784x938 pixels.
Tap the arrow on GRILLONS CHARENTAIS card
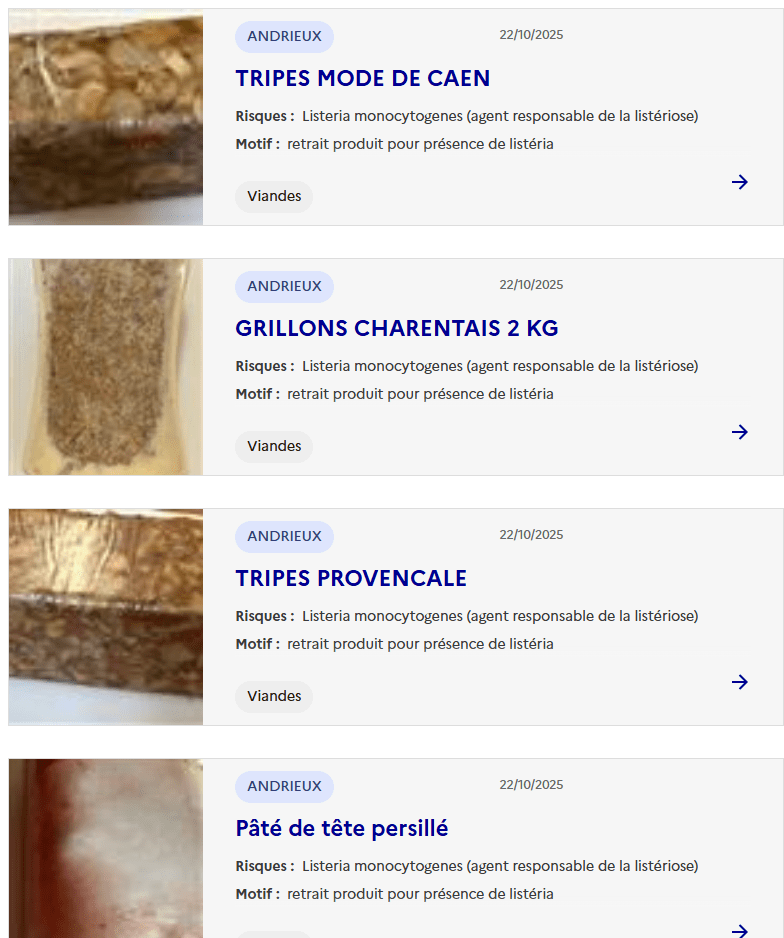pos(739,432)
